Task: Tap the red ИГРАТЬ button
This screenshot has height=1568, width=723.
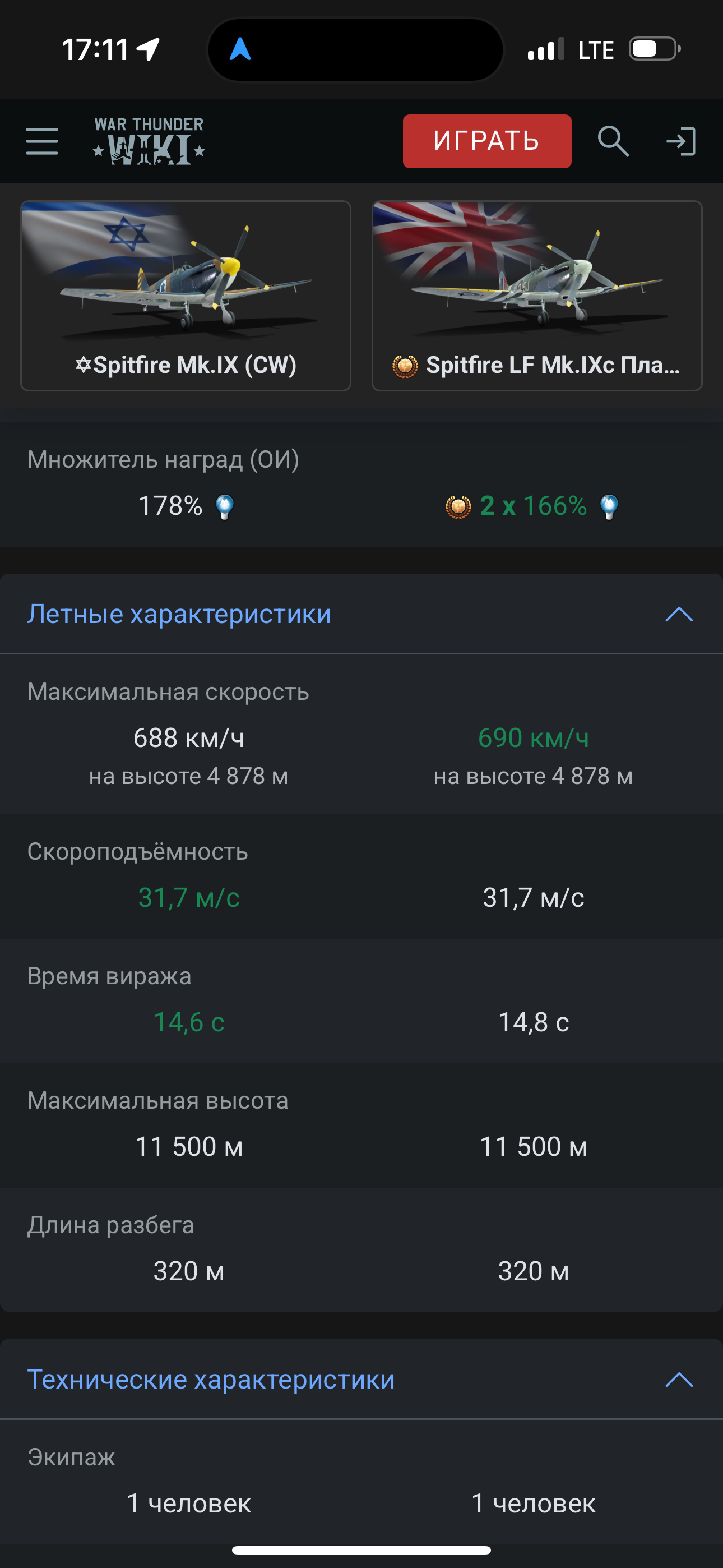Action: click(x=486, y=141)
